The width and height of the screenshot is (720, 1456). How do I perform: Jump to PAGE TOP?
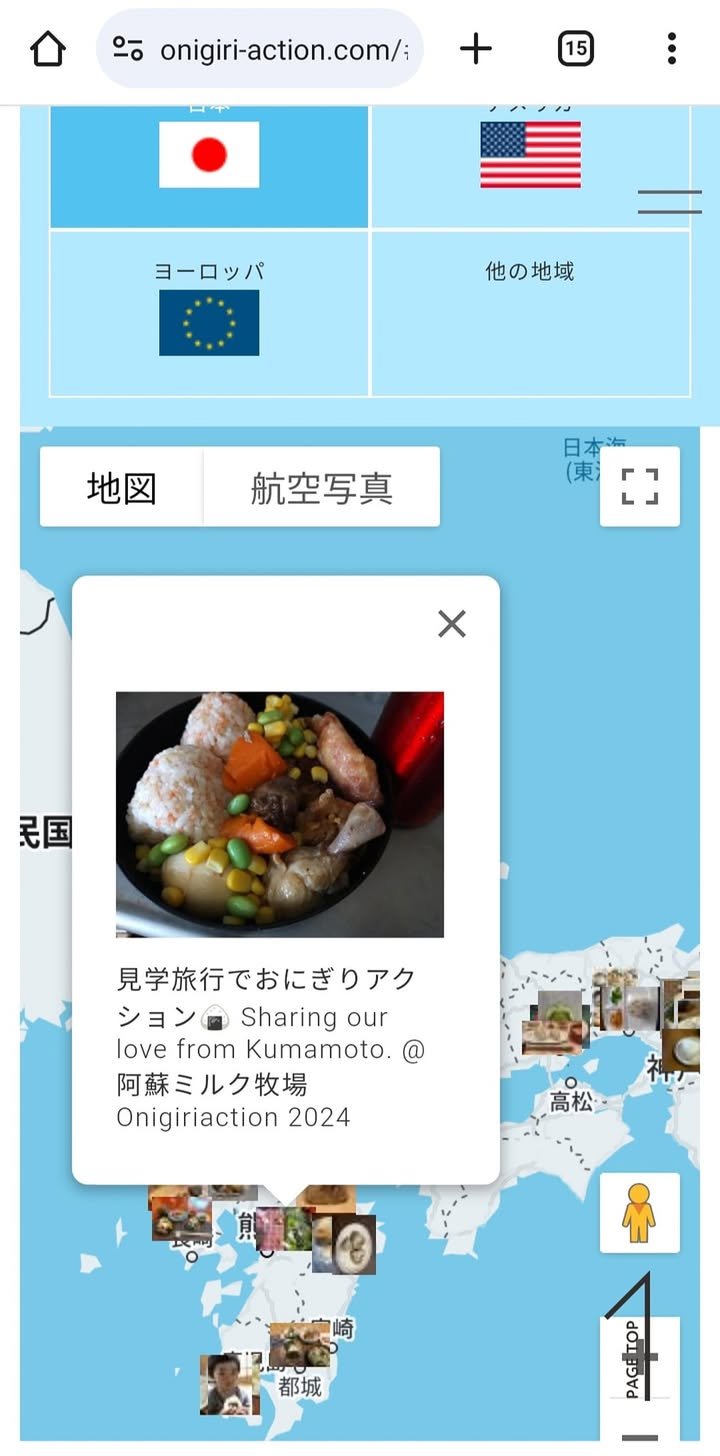coord(633,1360)
